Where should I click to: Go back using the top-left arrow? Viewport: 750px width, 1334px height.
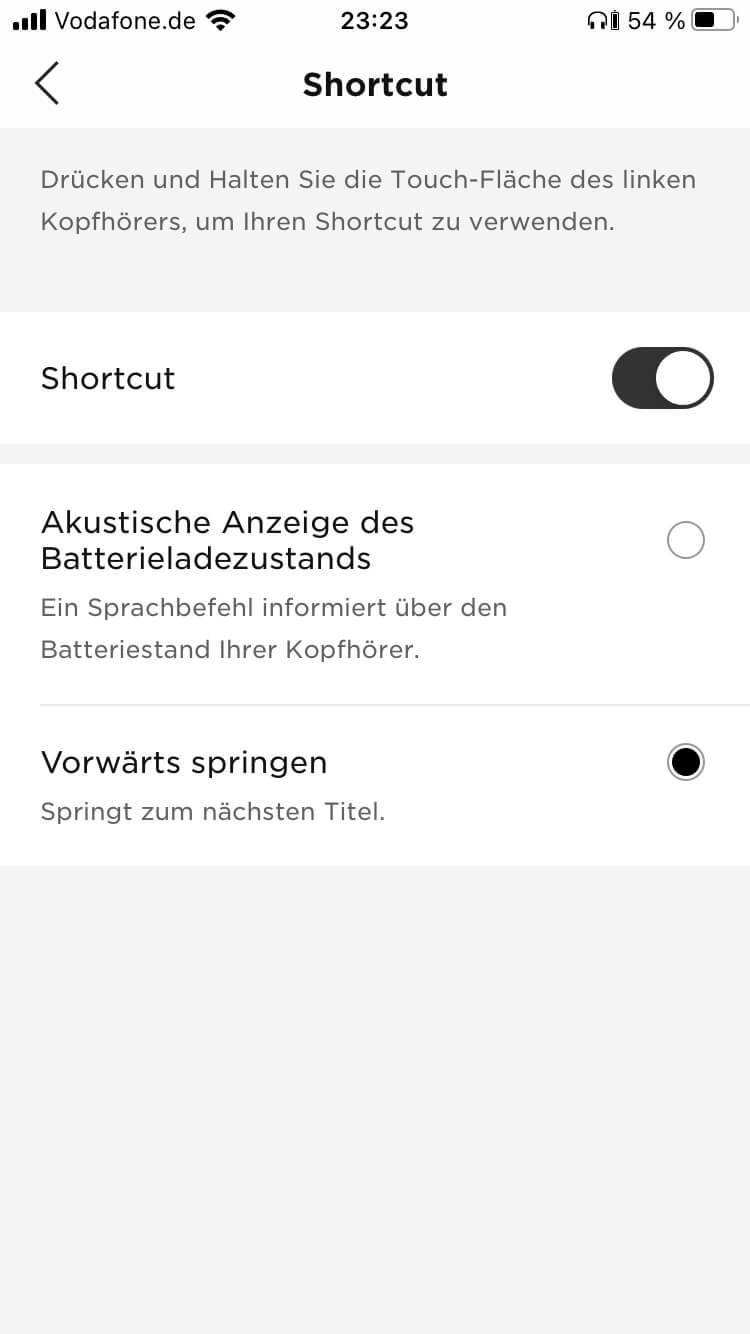[47, 83]
